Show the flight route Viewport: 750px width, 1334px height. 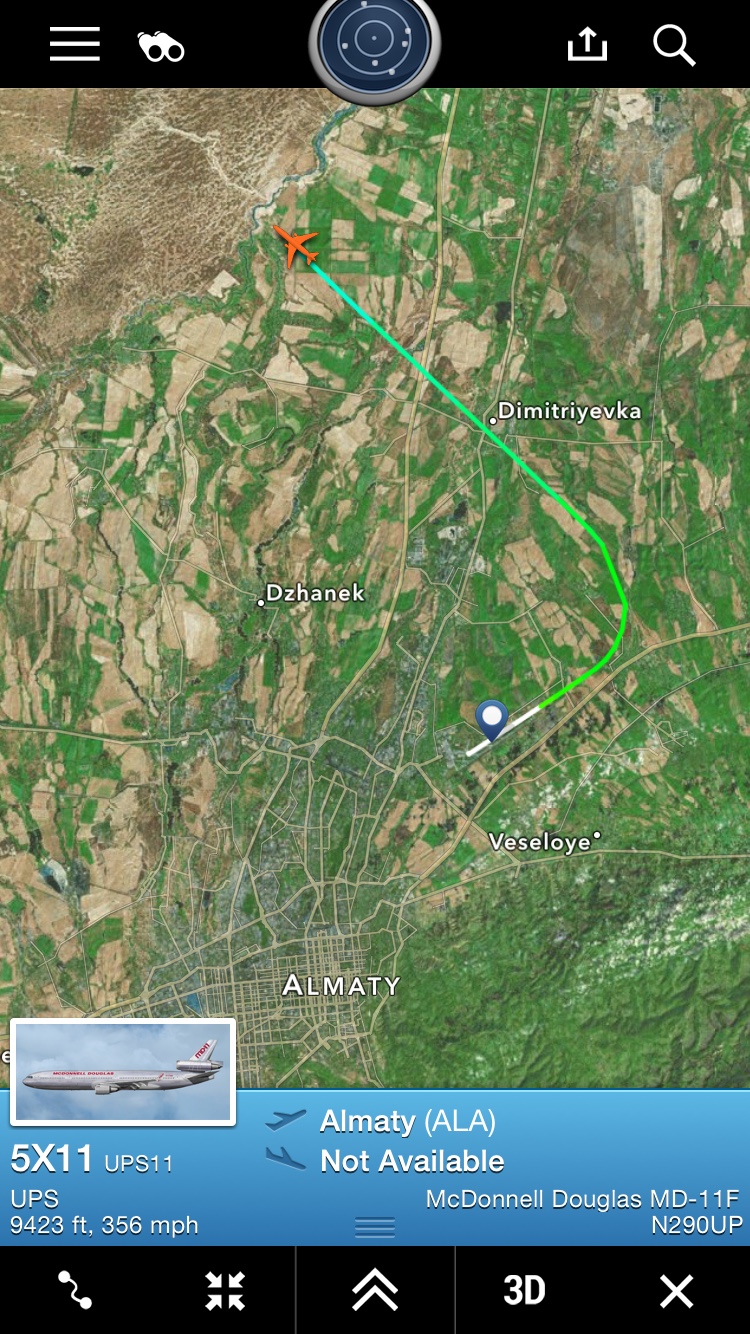pyautogui.click(x=75, y=1290)
